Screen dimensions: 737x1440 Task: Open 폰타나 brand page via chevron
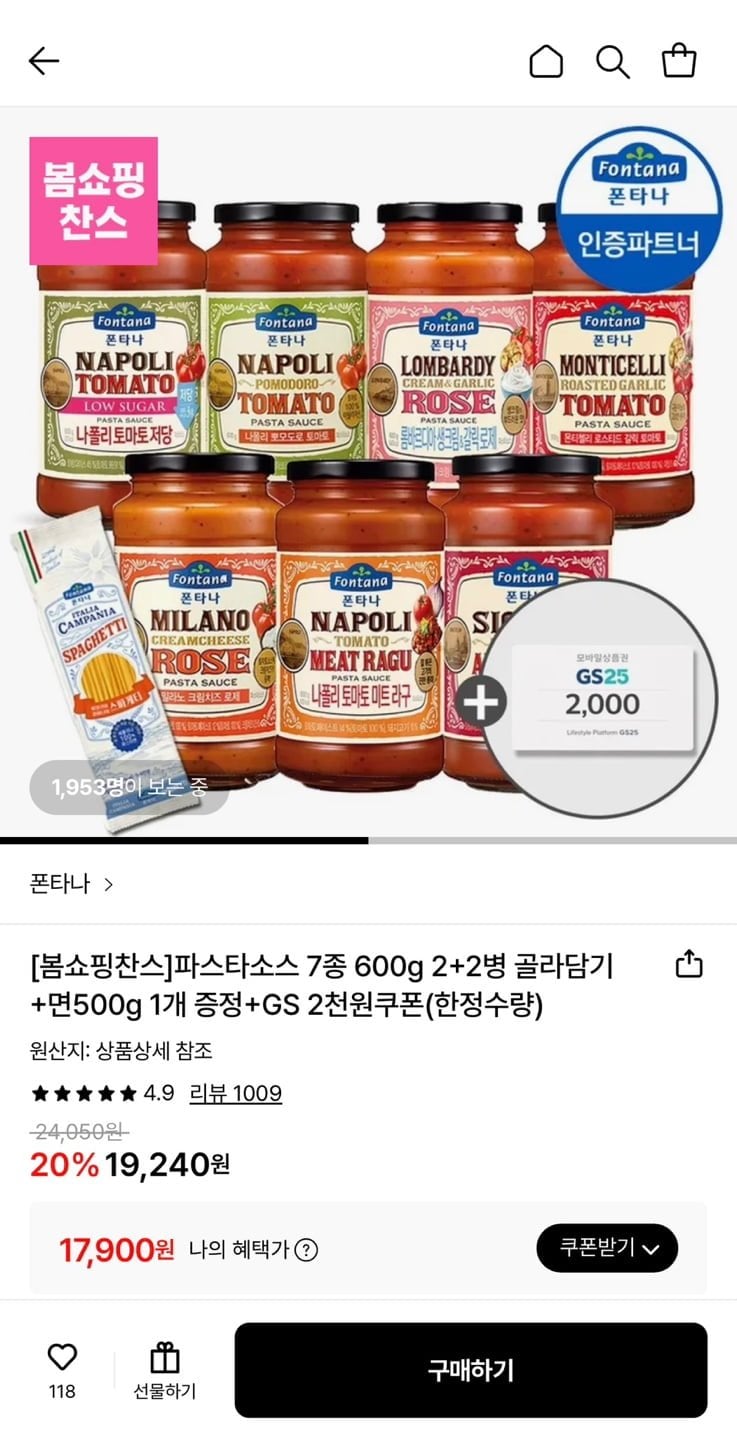[108, 885]
